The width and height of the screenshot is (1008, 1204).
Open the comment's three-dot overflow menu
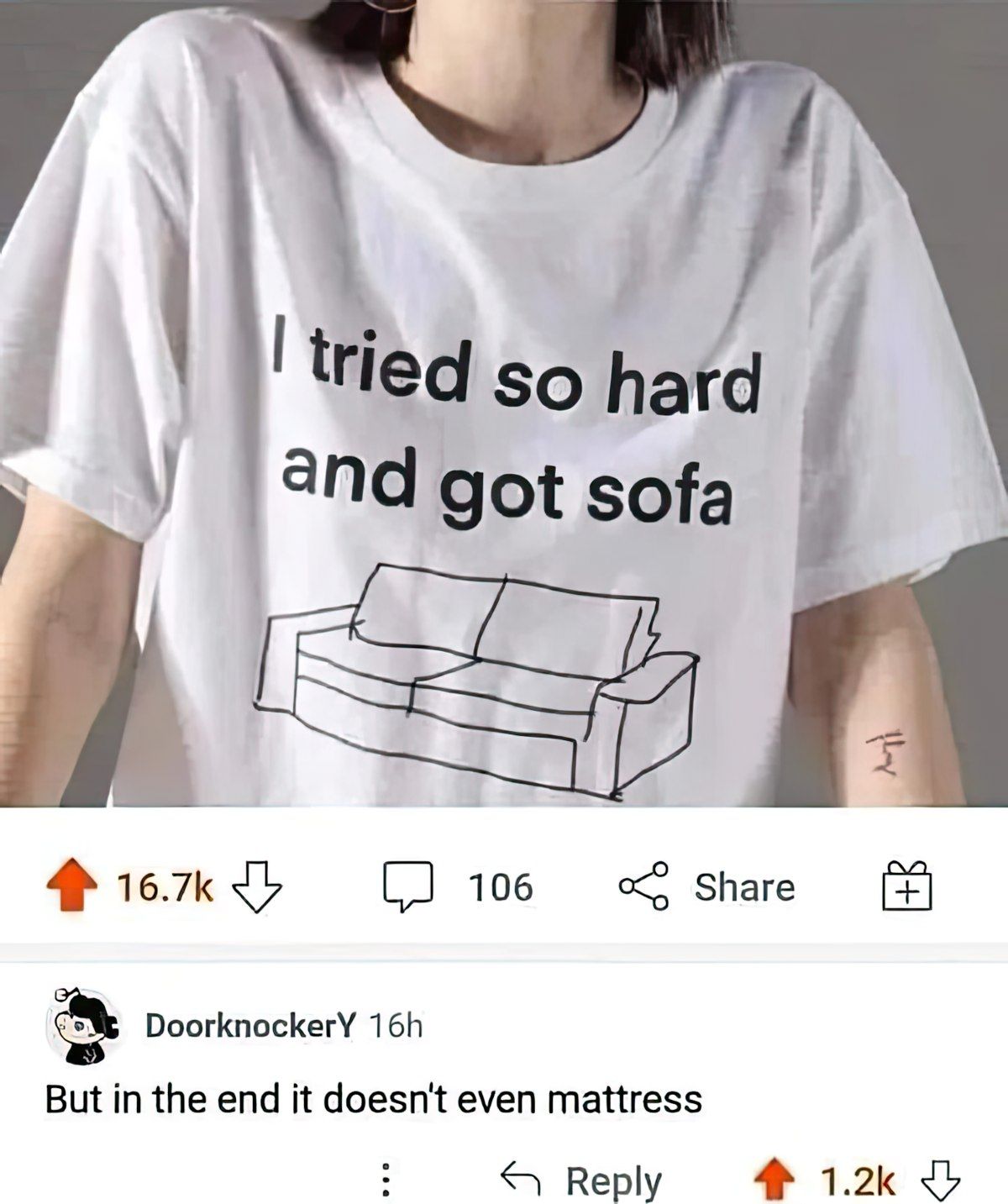pos(385,1180)
